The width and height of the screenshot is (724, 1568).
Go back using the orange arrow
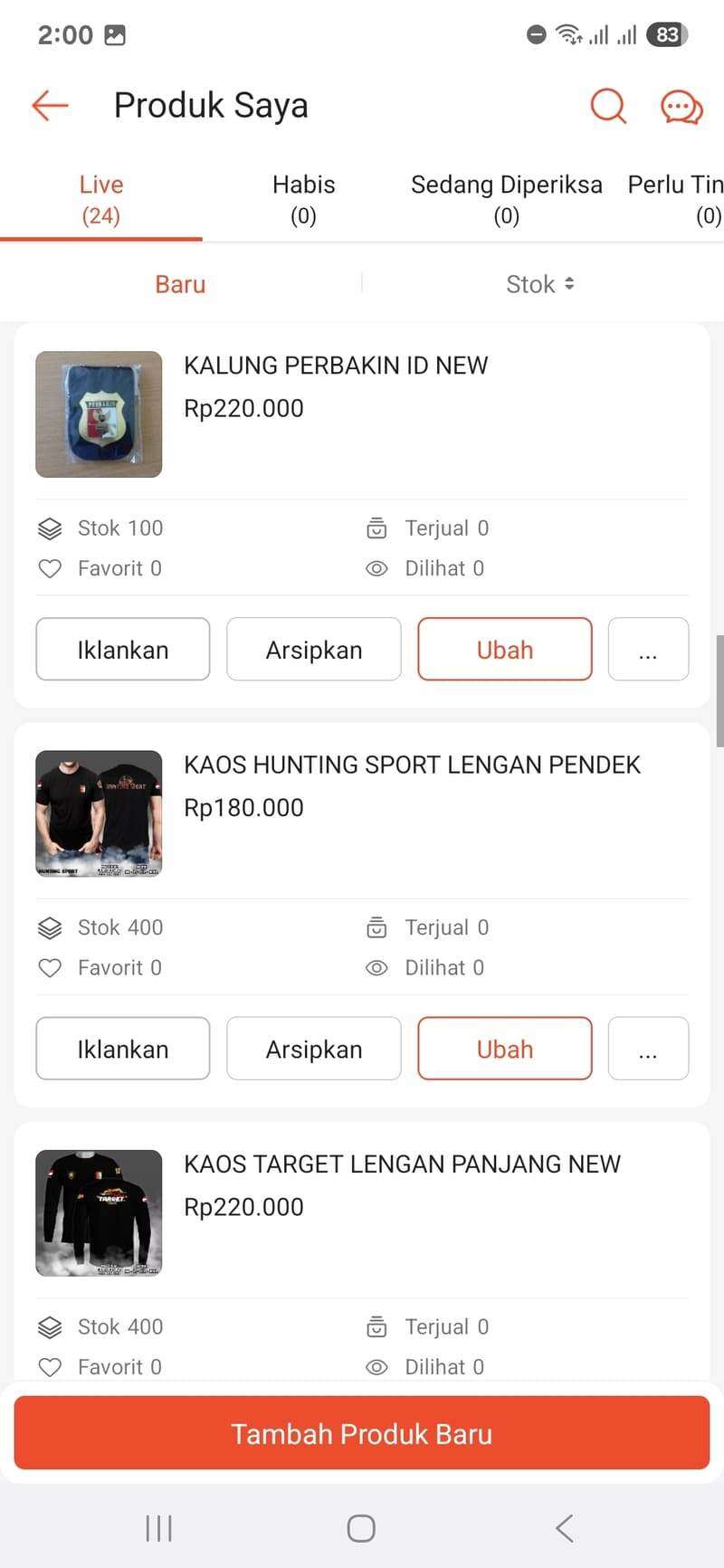click(x=50, y=105)
